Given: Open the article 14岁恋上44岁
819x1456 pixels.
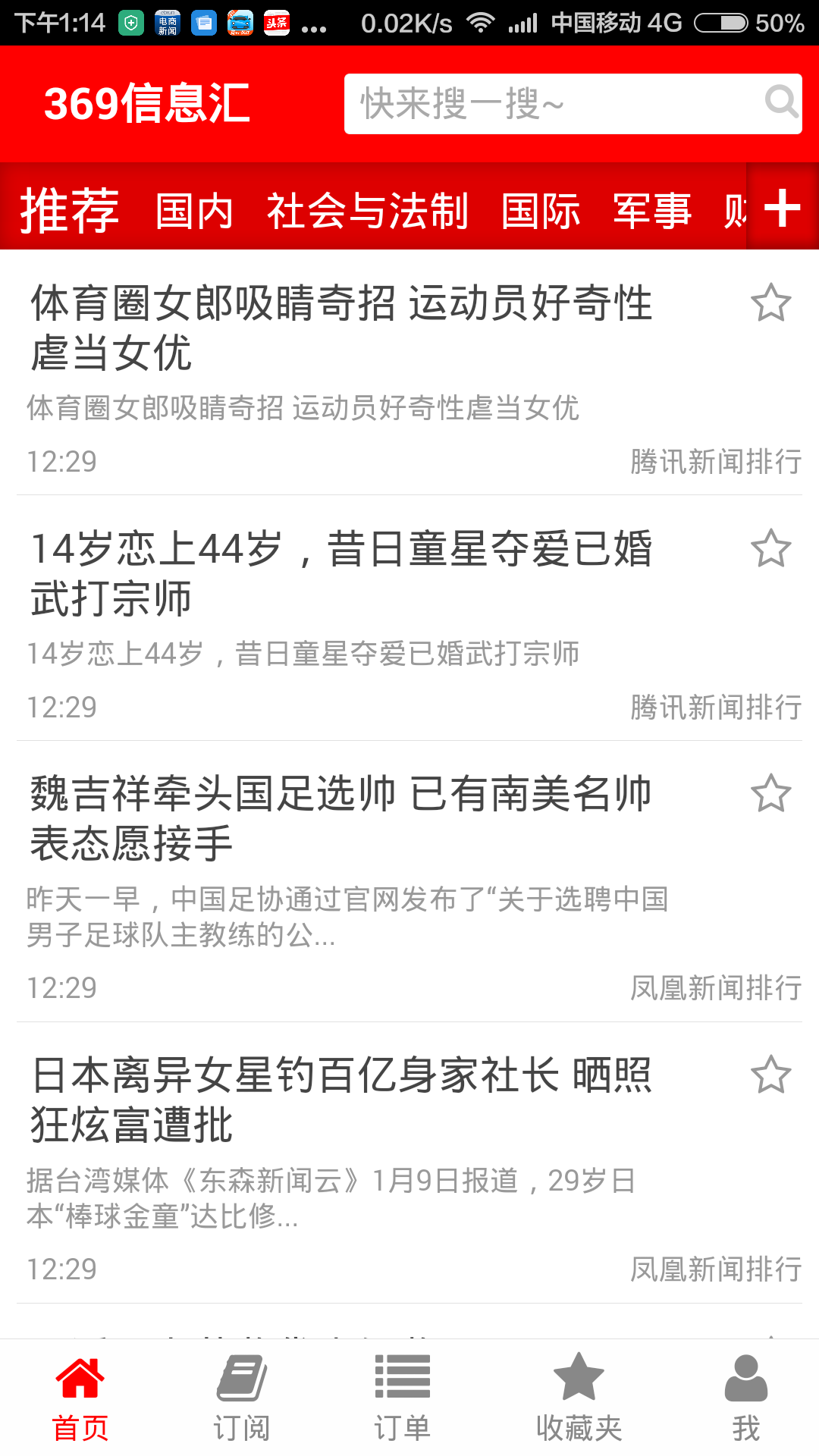Looking at the screenshot, I should pyautogui.click(x=341, y=573).
